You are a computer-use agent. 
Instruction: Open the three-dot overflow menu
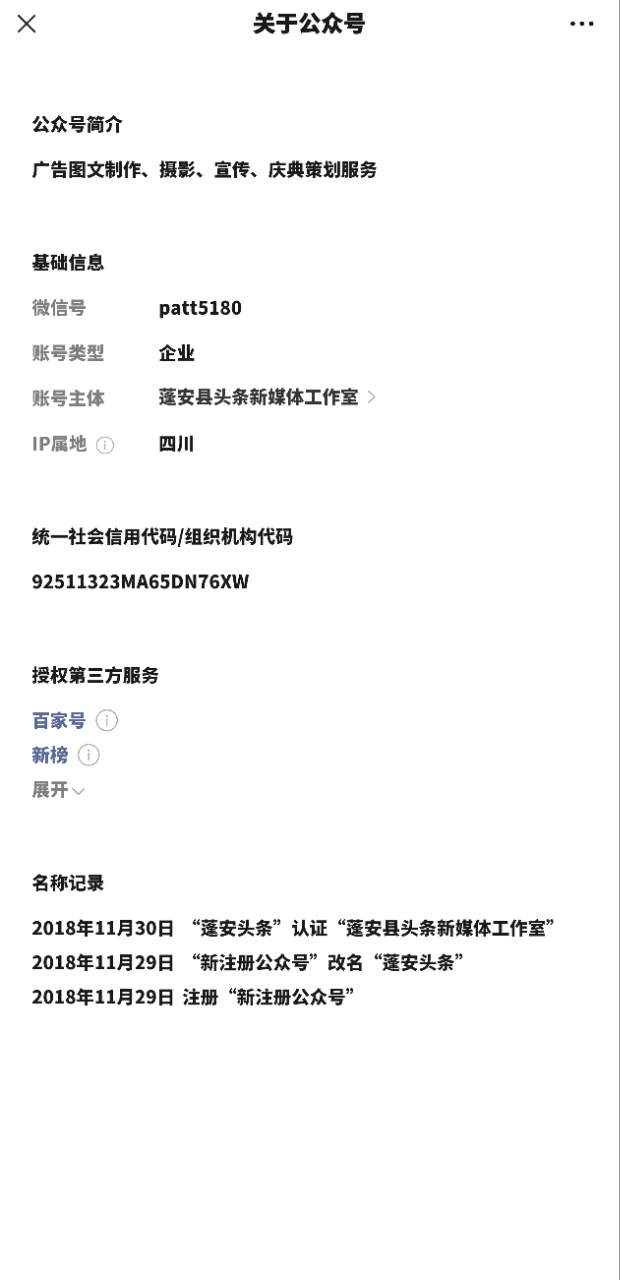pos(581,25)
